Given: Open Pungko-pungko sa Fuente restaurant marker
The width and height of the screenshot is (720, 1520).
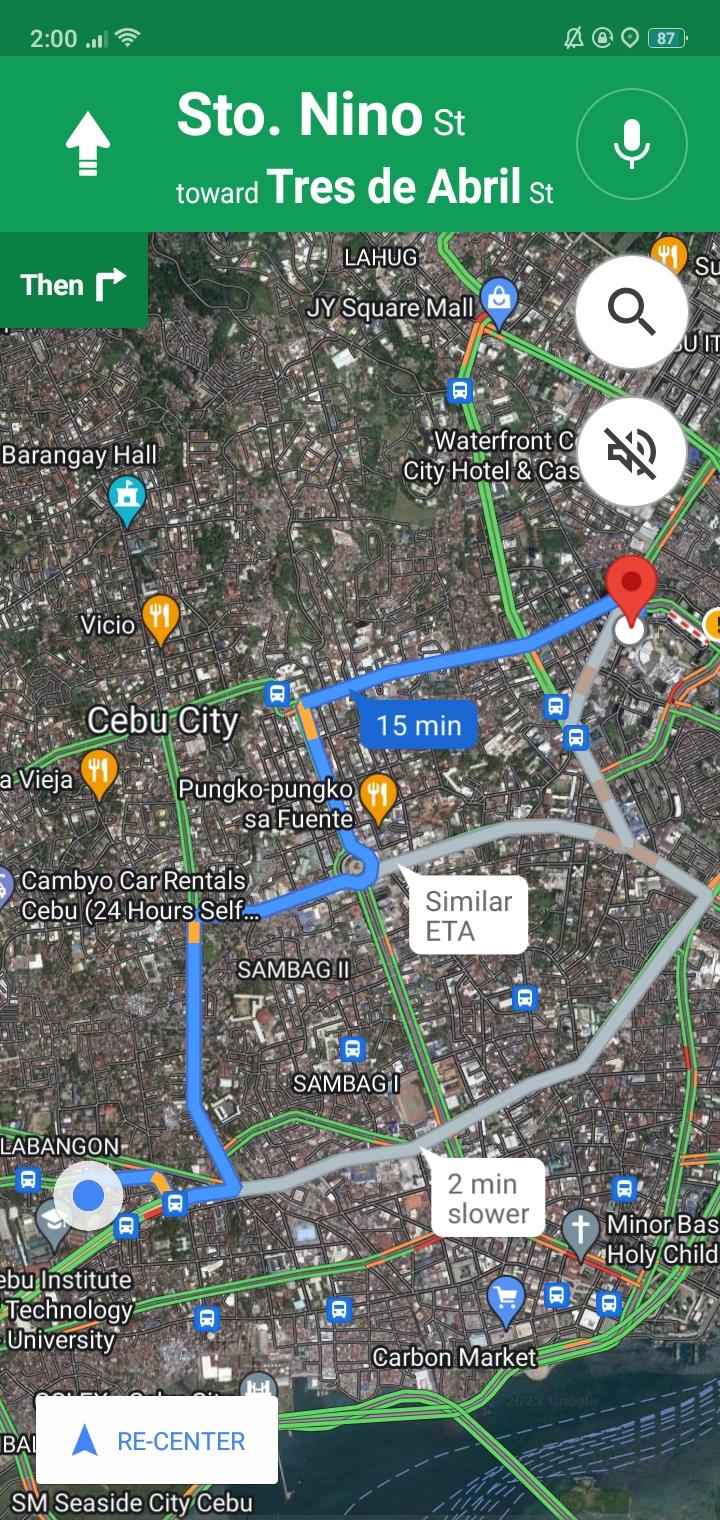Looking at the screenshot, I should click(x=377, y=796).
